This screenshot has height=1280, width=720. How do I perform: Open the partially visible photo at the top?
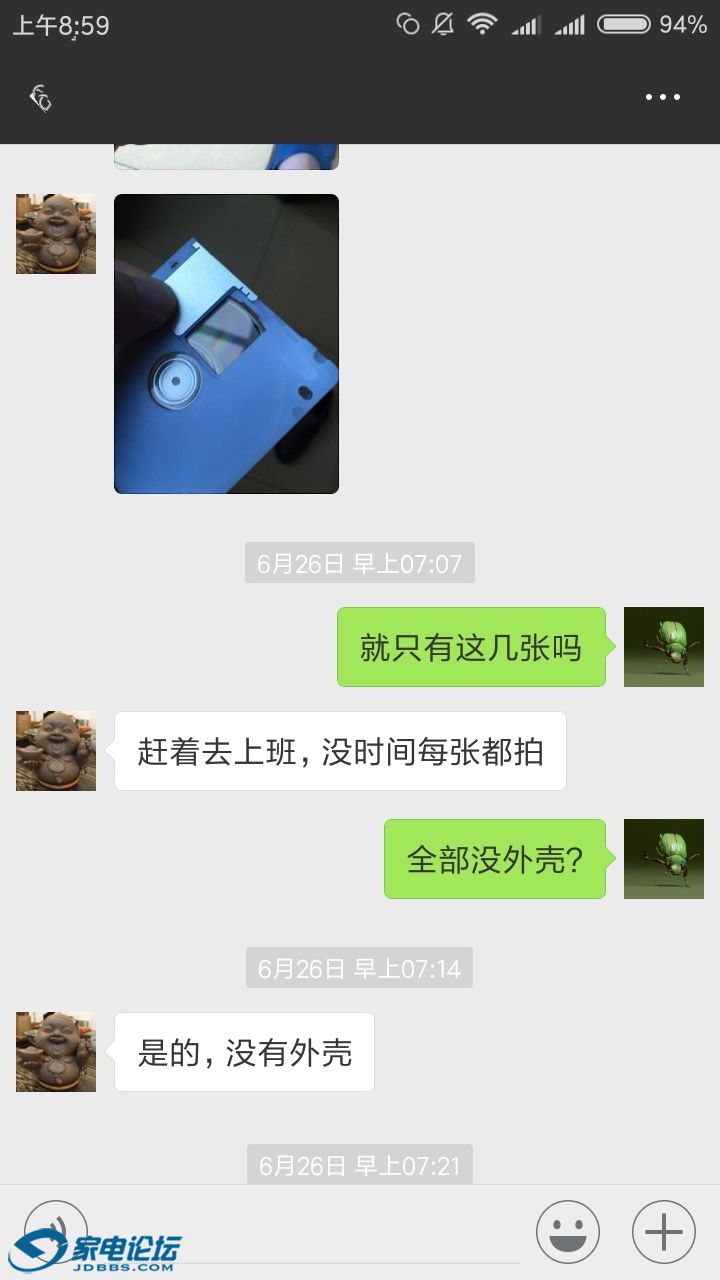(x=226, y=157)
